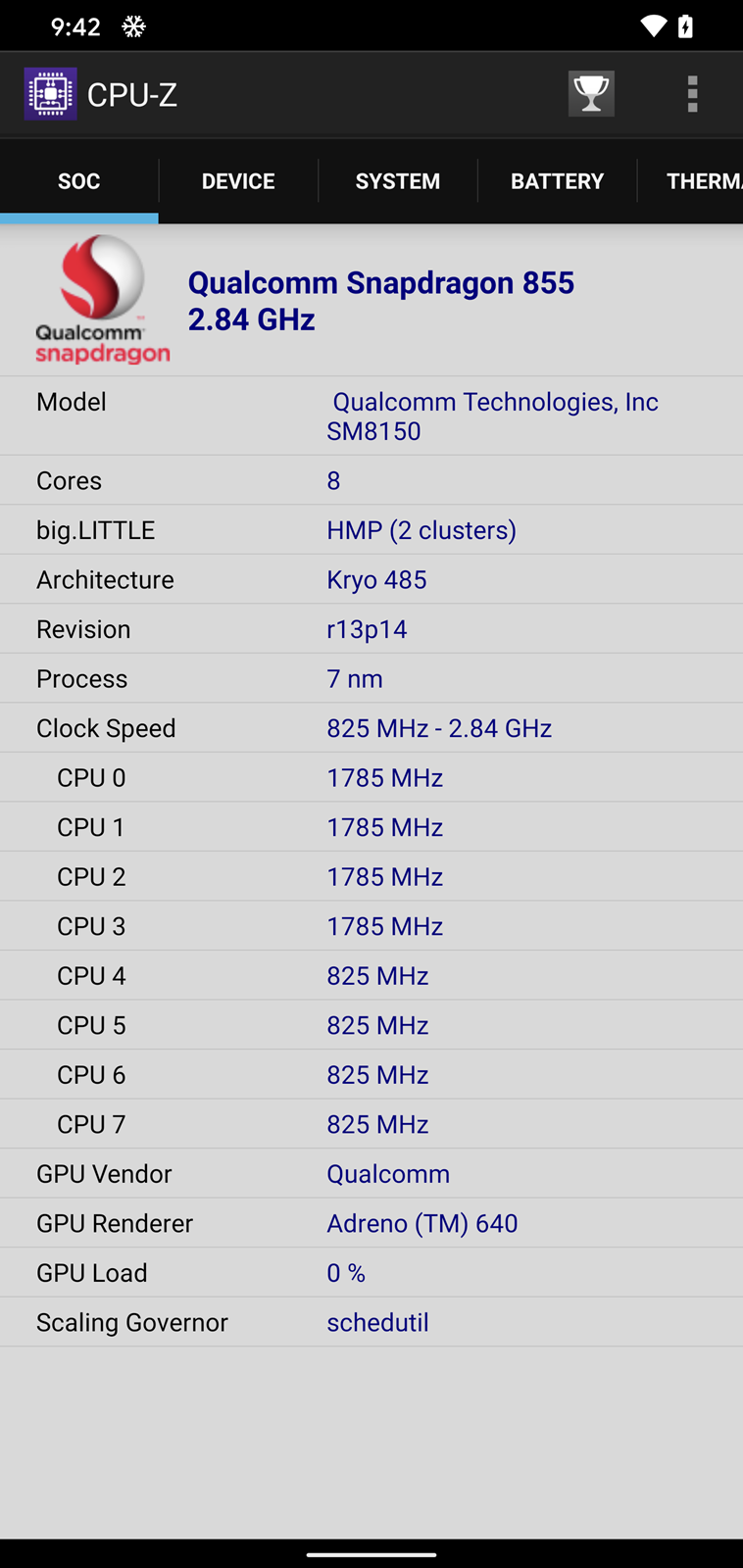The image size is (743, 1568).
Task: Open the trophy benchmark icon
Action: (591, 94)
